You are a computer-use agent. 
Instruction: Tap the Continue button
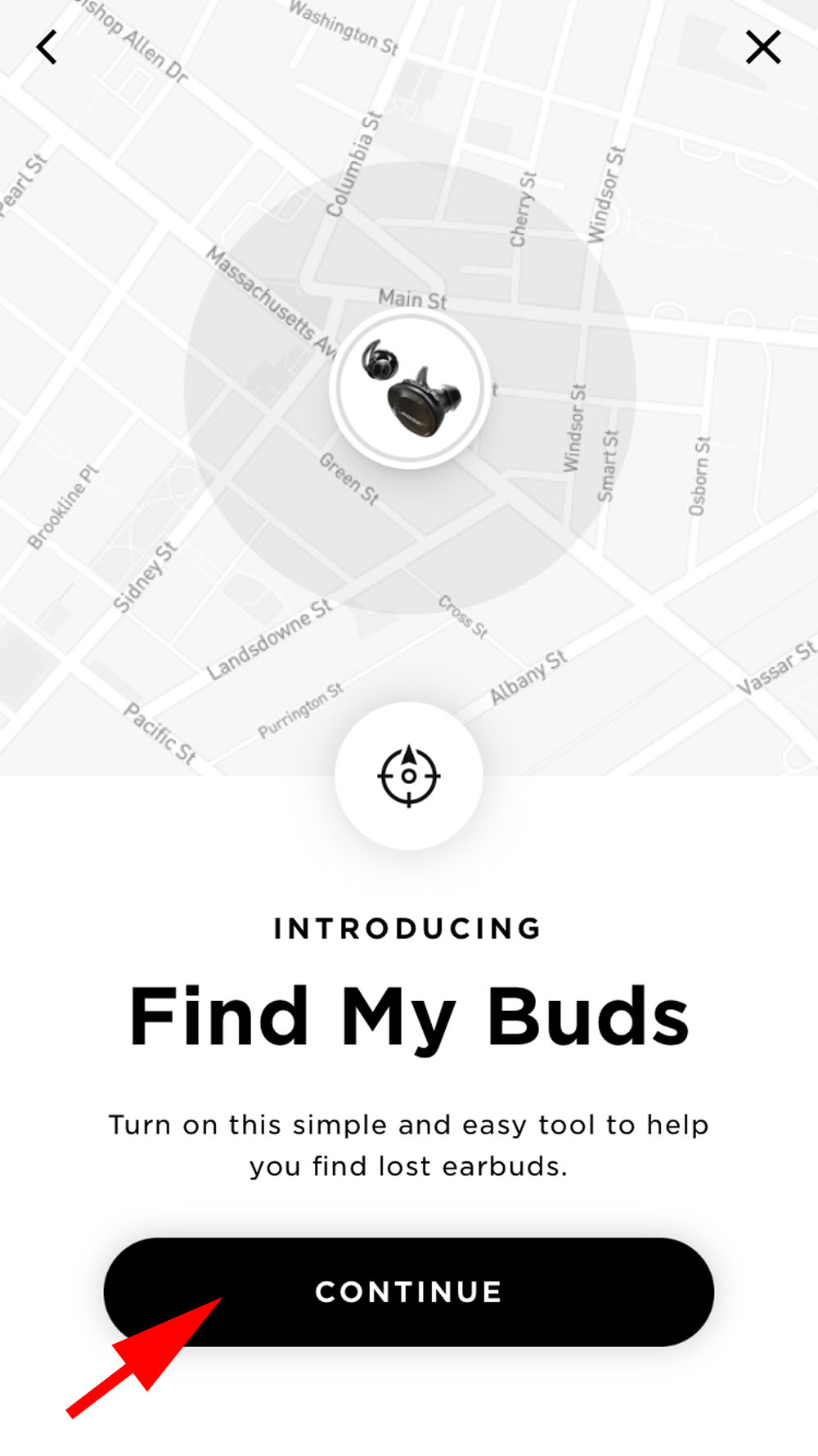point(409,1291)
